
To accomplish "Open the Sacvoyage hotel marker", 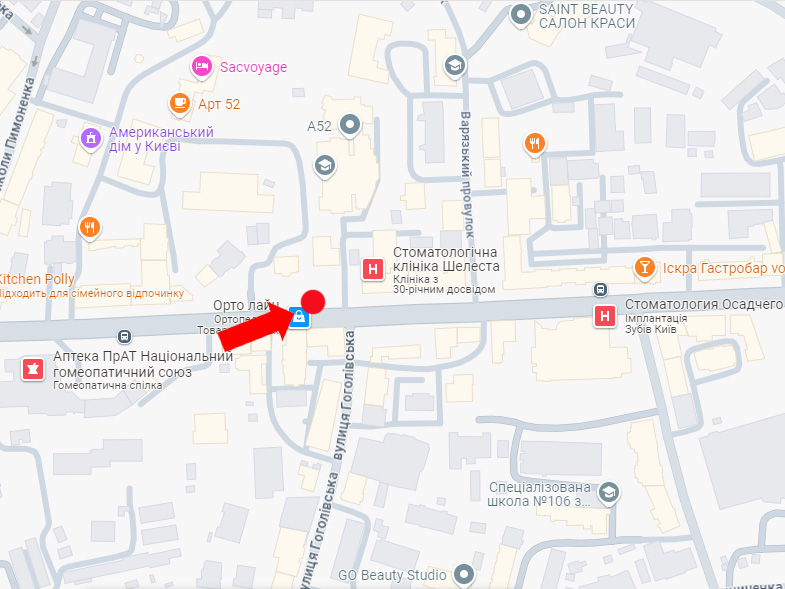I will pyautogui.click(x=201, y=66).
